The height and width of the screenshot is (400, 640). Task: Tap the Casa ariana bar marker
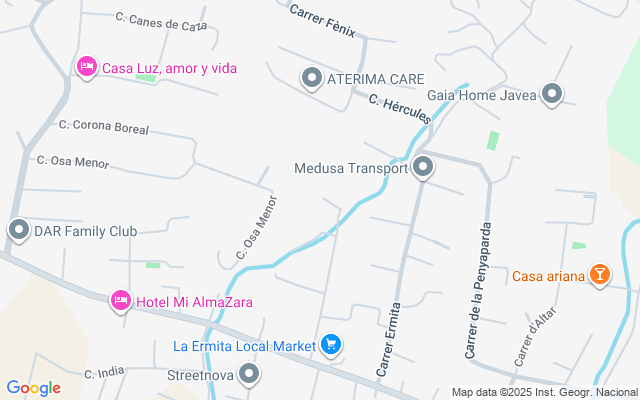pyautogui.click(x=599, y=275)
